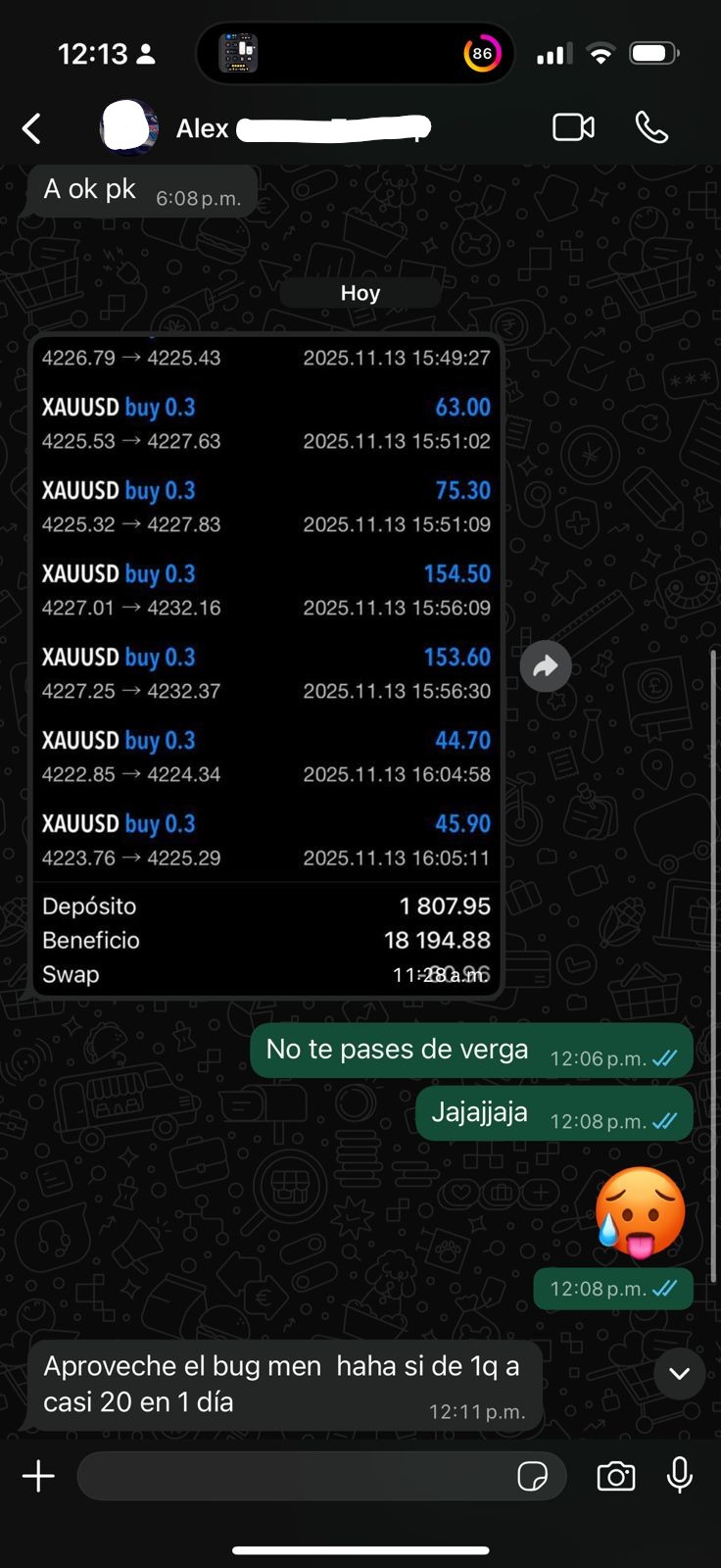The image size is (721, 1568).
Task: Open the attachment menu with the plus icon
Action: [x=38, y=1476]
